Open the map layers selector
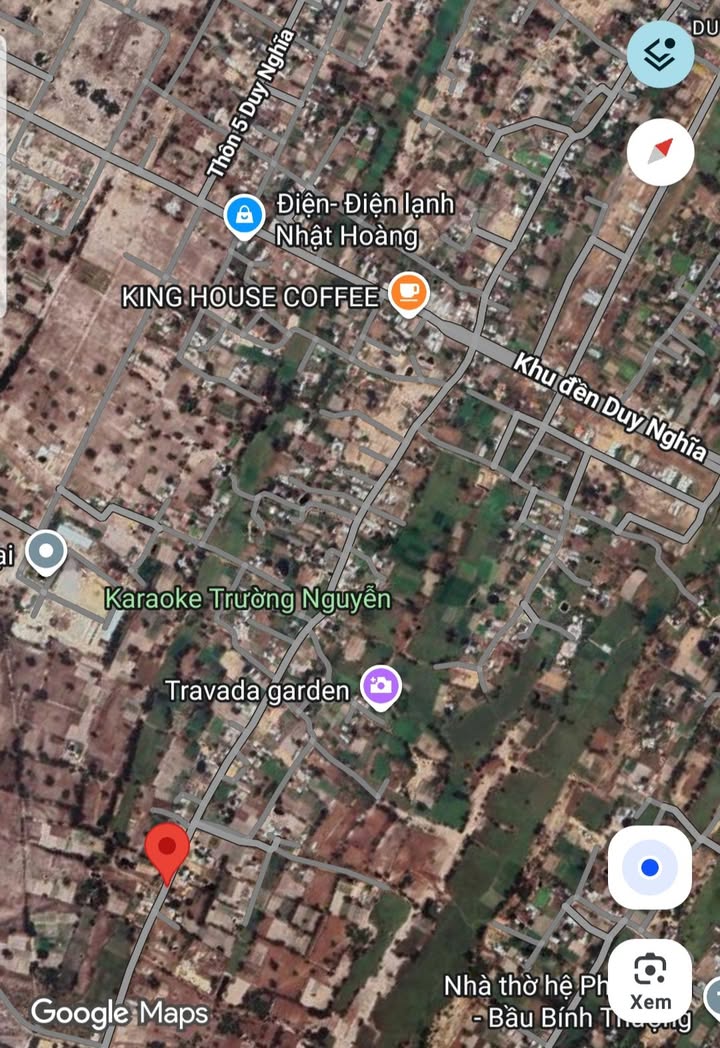This screenshot has height=1048, width=720. pyautogui.click(x=660, y=54)
